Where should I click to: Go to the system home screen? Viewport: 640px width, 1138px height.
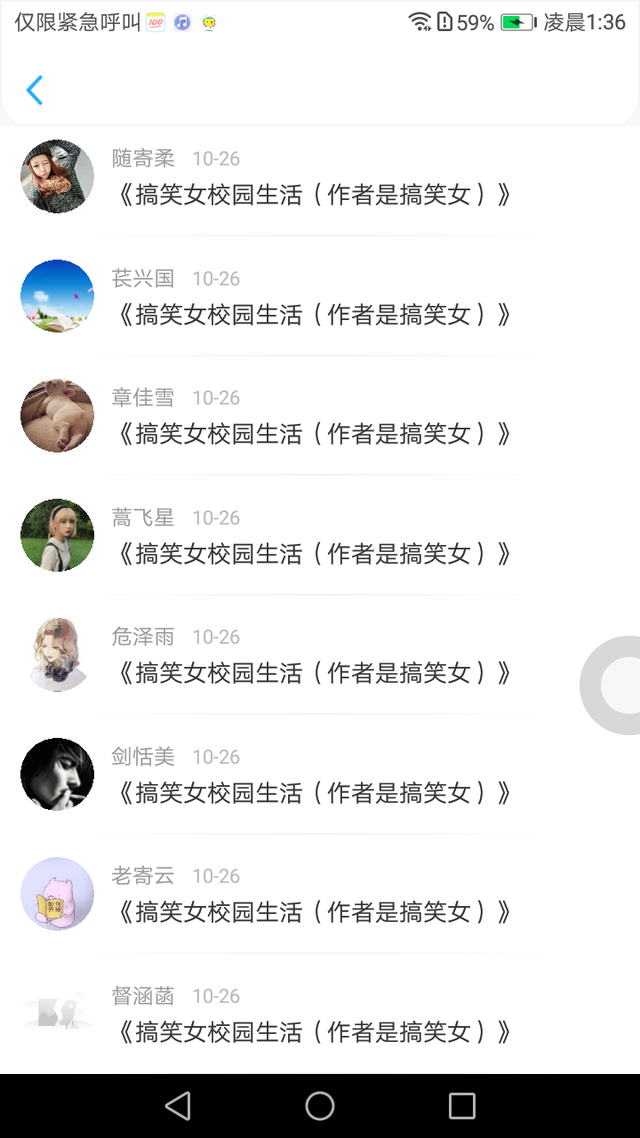(x=320, y=1105)
